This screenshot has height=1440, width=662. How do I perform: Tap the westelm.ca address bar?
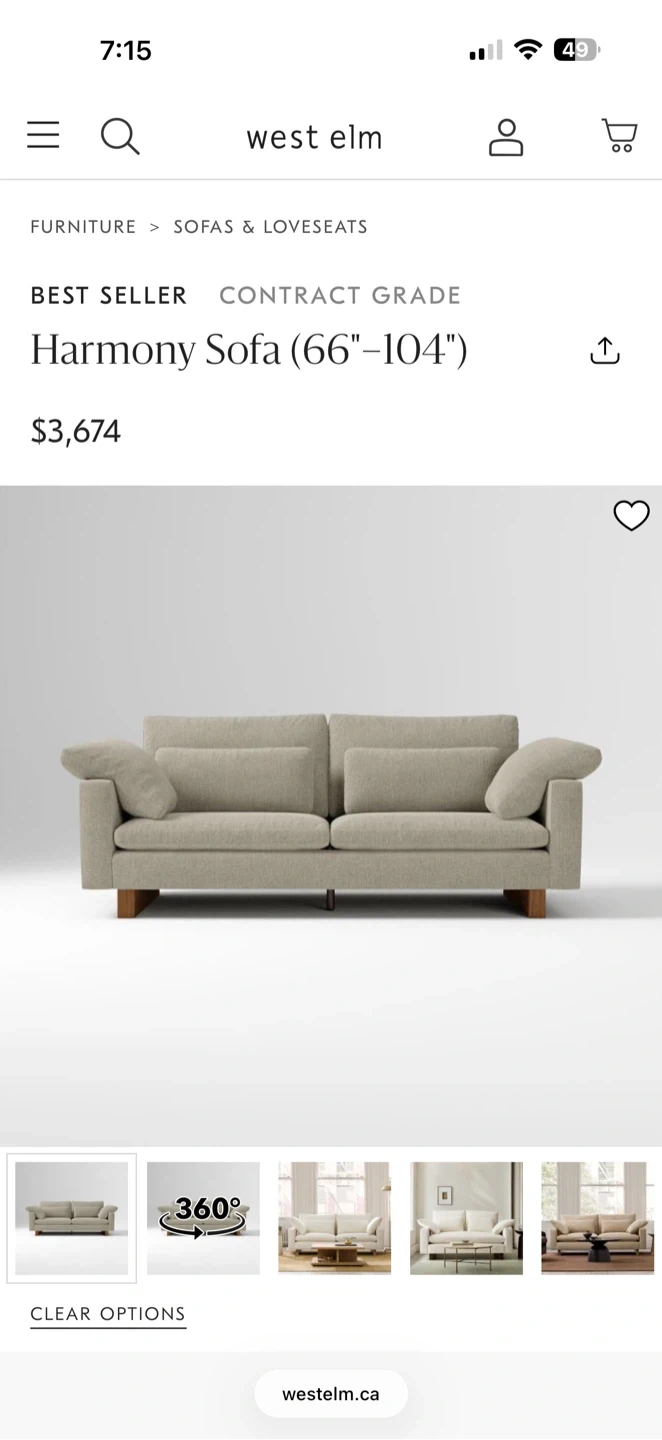coord(331,1394)
